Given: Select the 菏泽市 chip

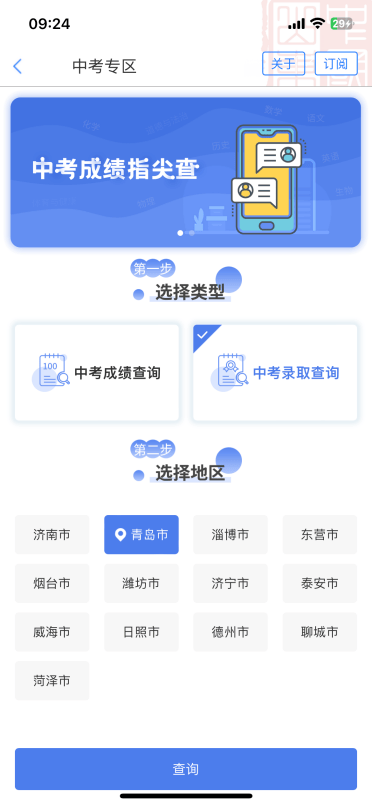Looking at the screenshot, I should coord(52,681).
